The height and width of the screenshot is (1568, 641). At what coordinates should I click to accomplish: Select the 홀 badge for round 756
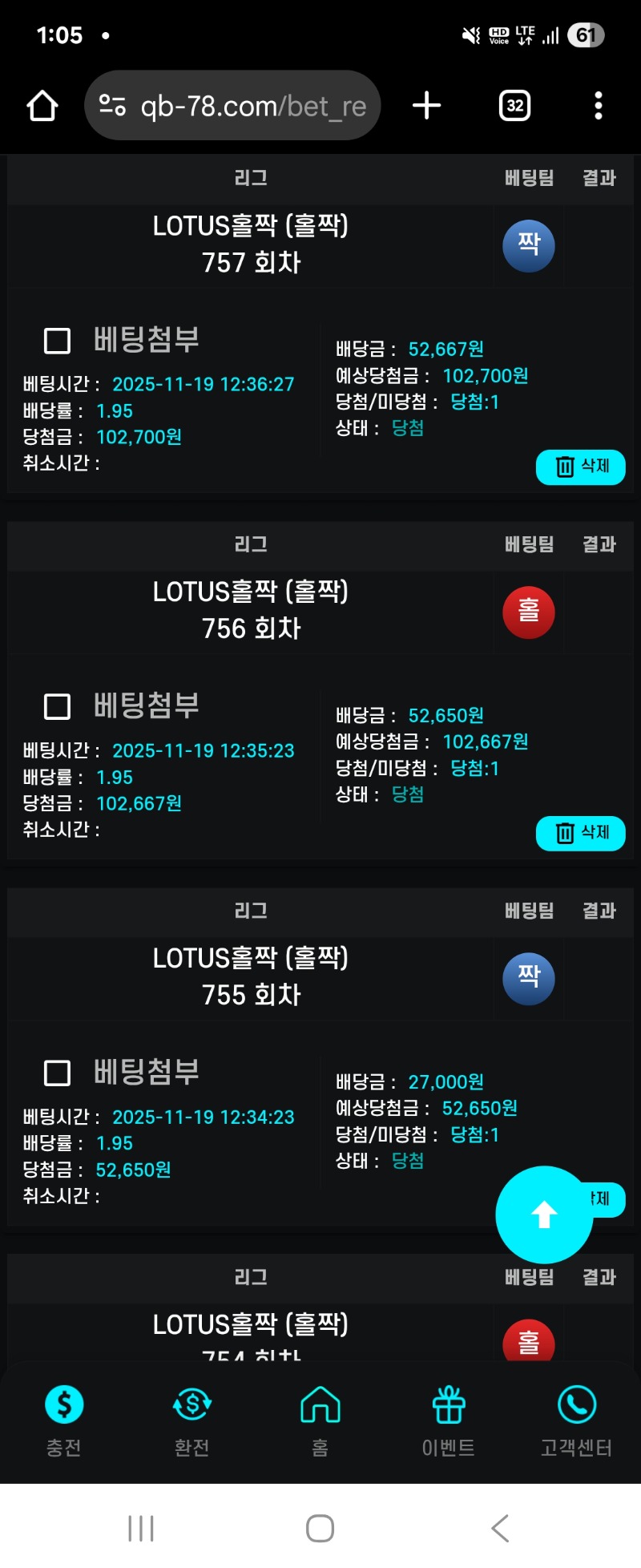tap(528, 612)
